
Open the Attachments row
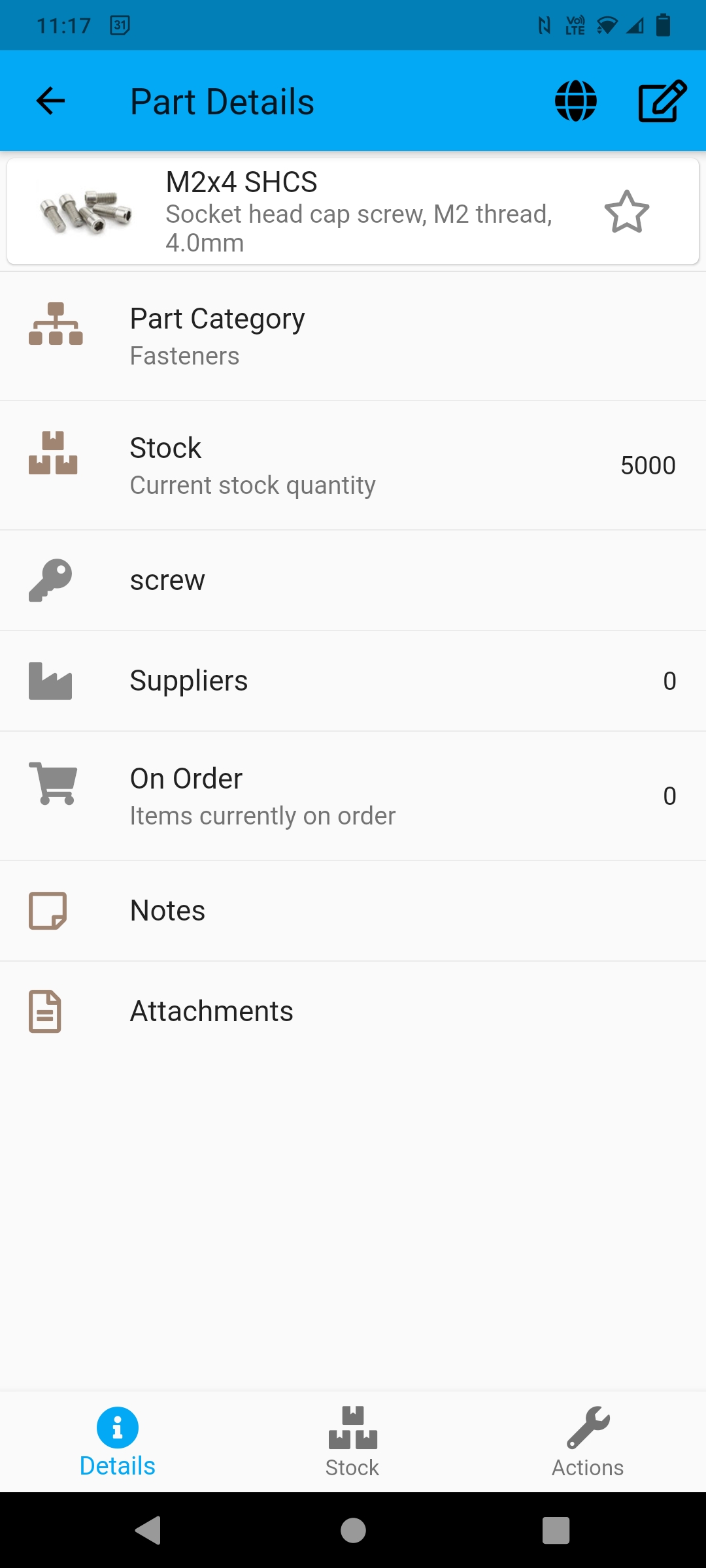353,1011
